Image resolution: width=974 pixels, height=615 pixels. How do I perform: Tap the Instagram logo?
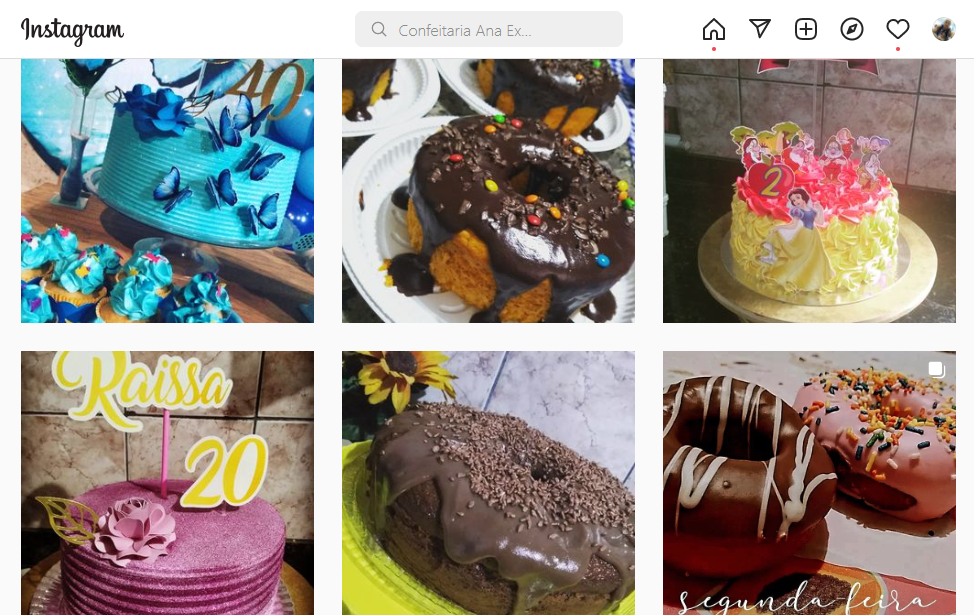(72, 30)
